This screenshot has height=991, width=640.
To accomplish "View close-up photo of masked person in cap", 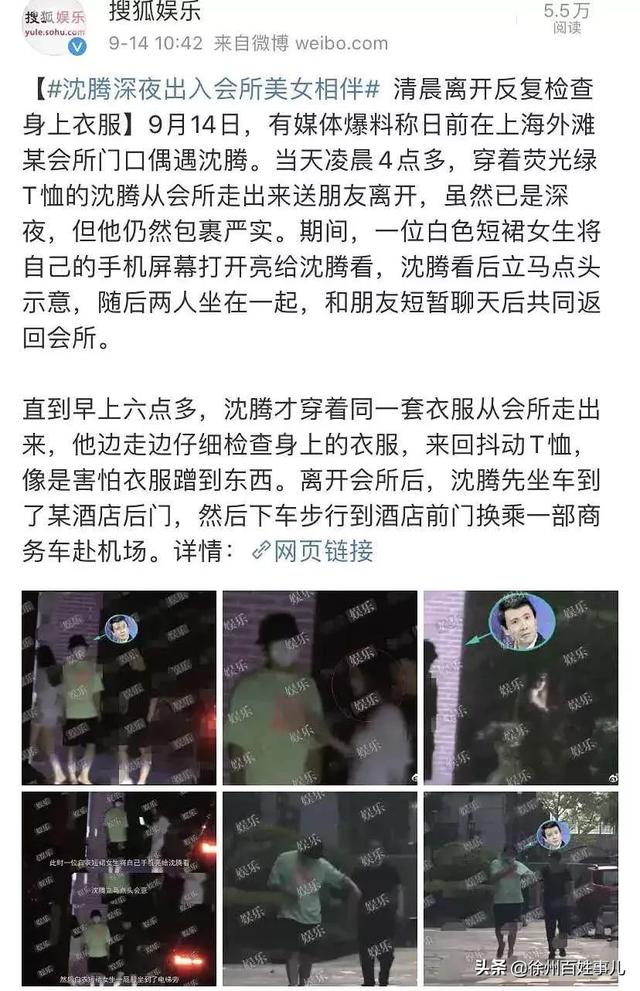I will (319, 686).
